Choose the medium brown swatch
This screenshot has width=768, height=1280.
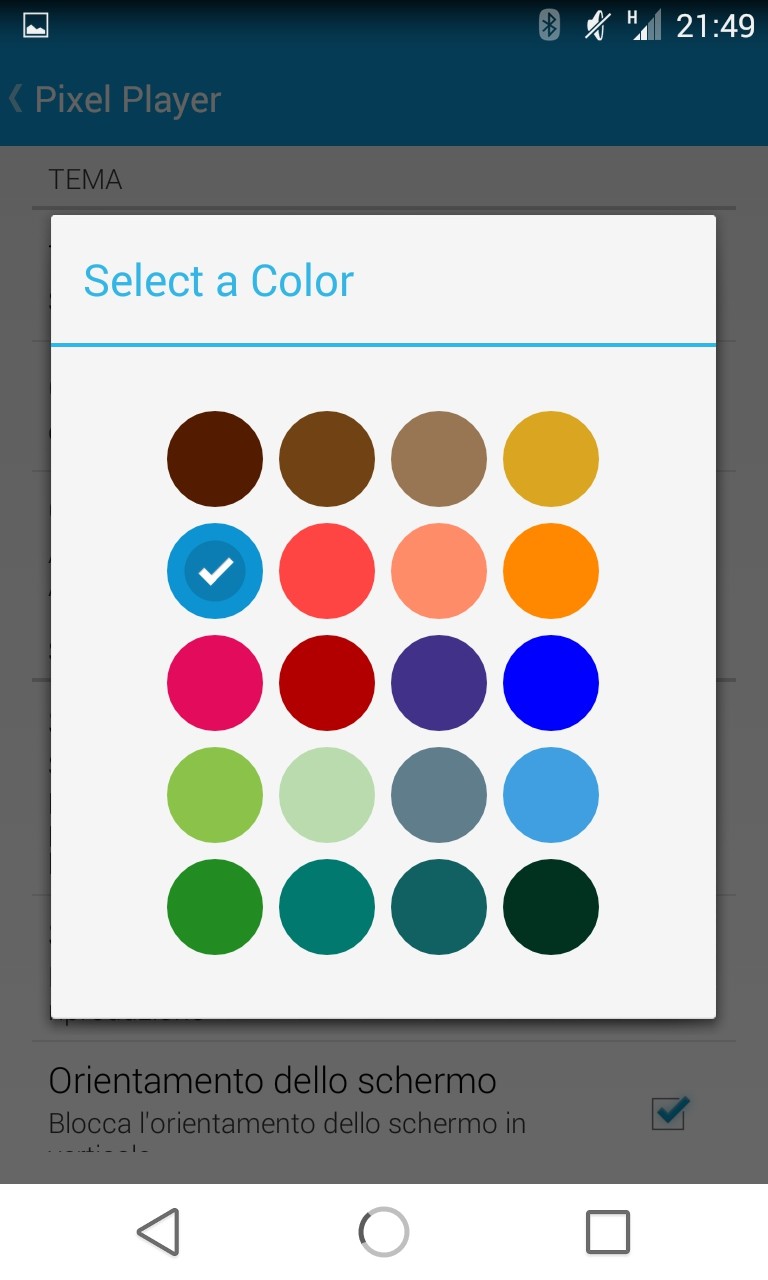coord(327,459)
